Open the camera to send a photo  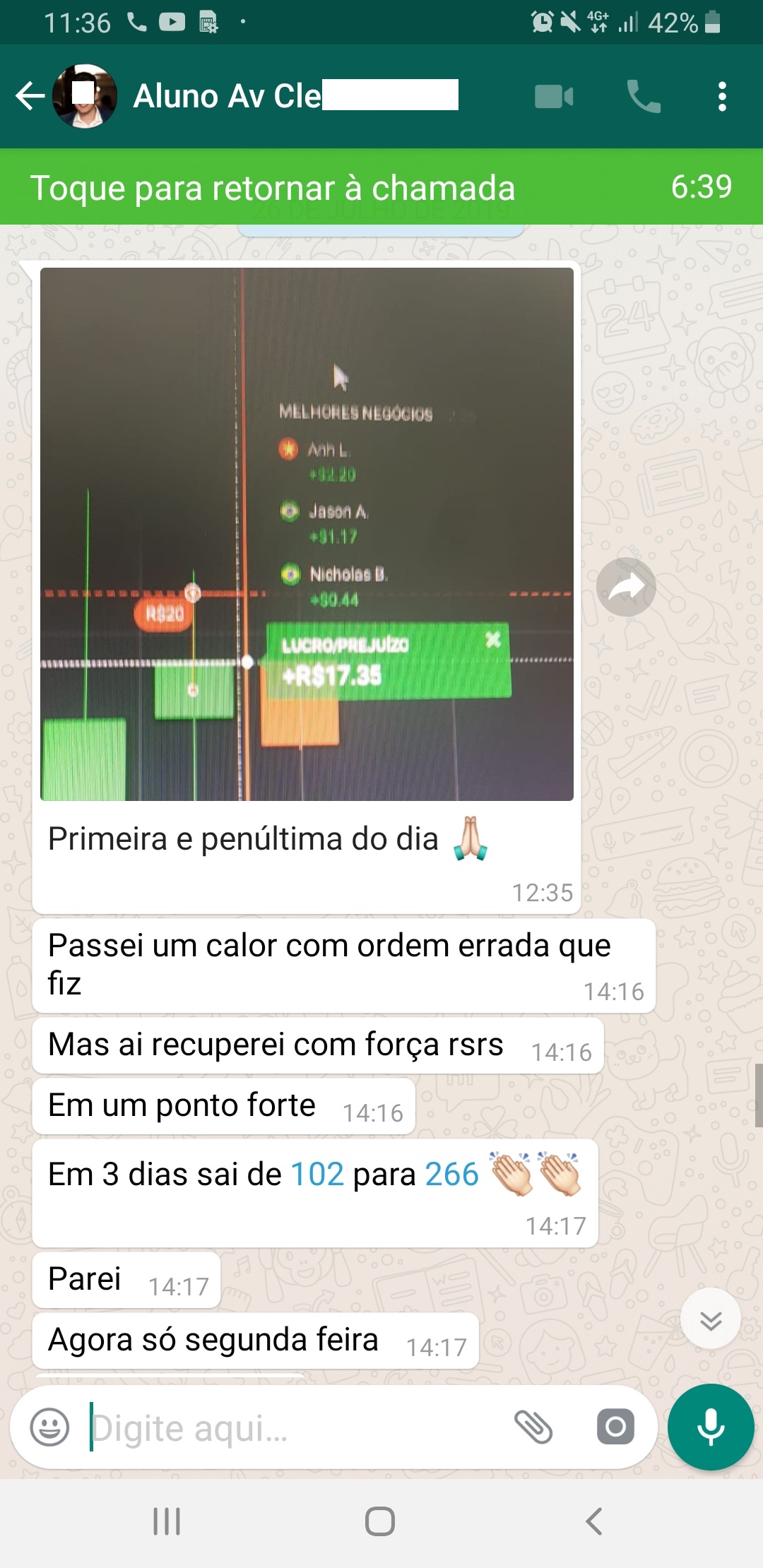pos(615,1427)
